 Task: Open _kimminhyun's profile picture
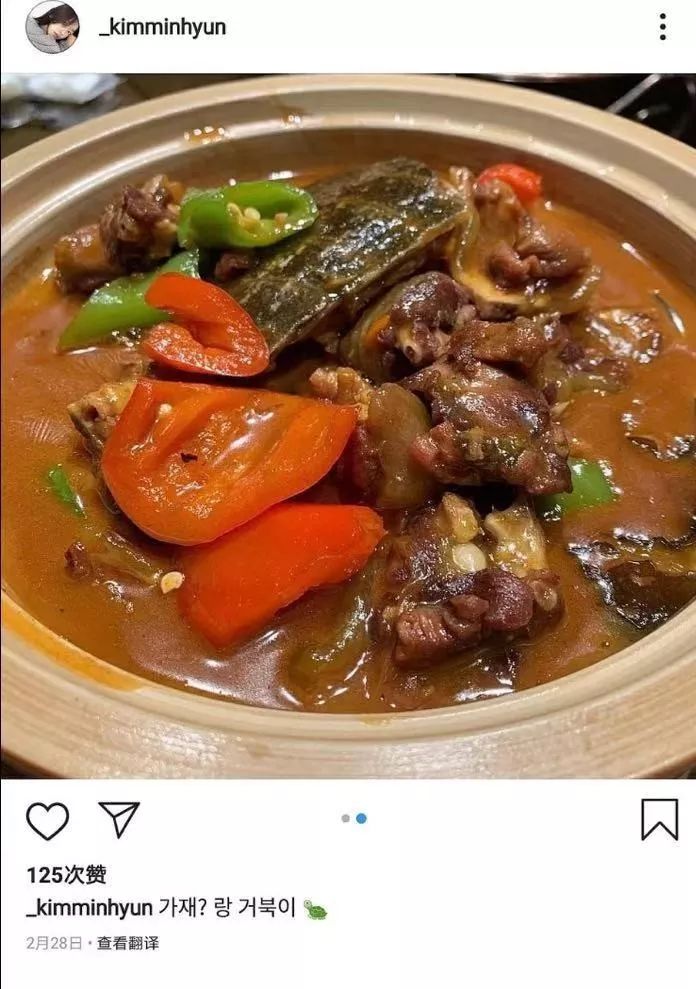pyautogui.click(x=52, y=27)
